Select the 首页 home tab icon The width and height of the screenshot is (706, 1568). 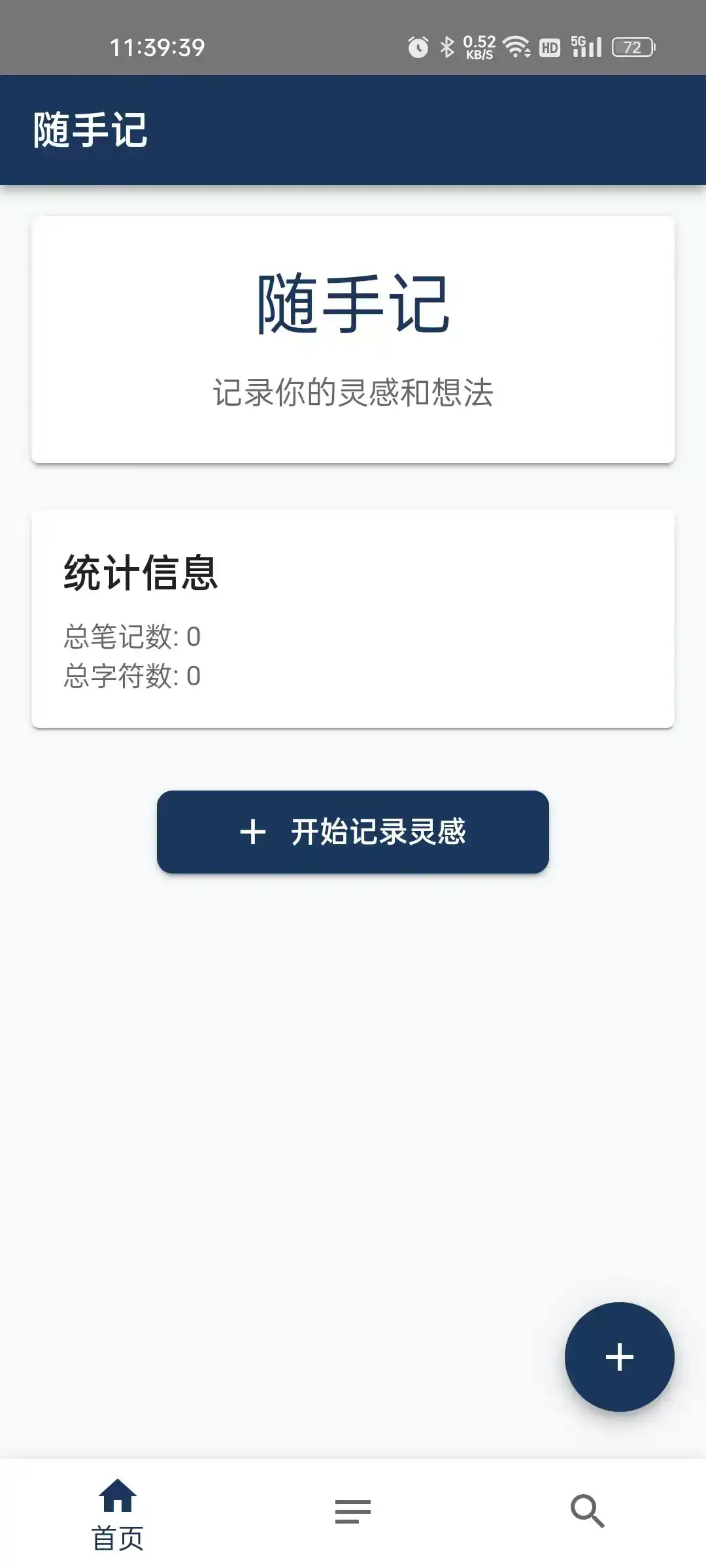tap(118, 1498)
